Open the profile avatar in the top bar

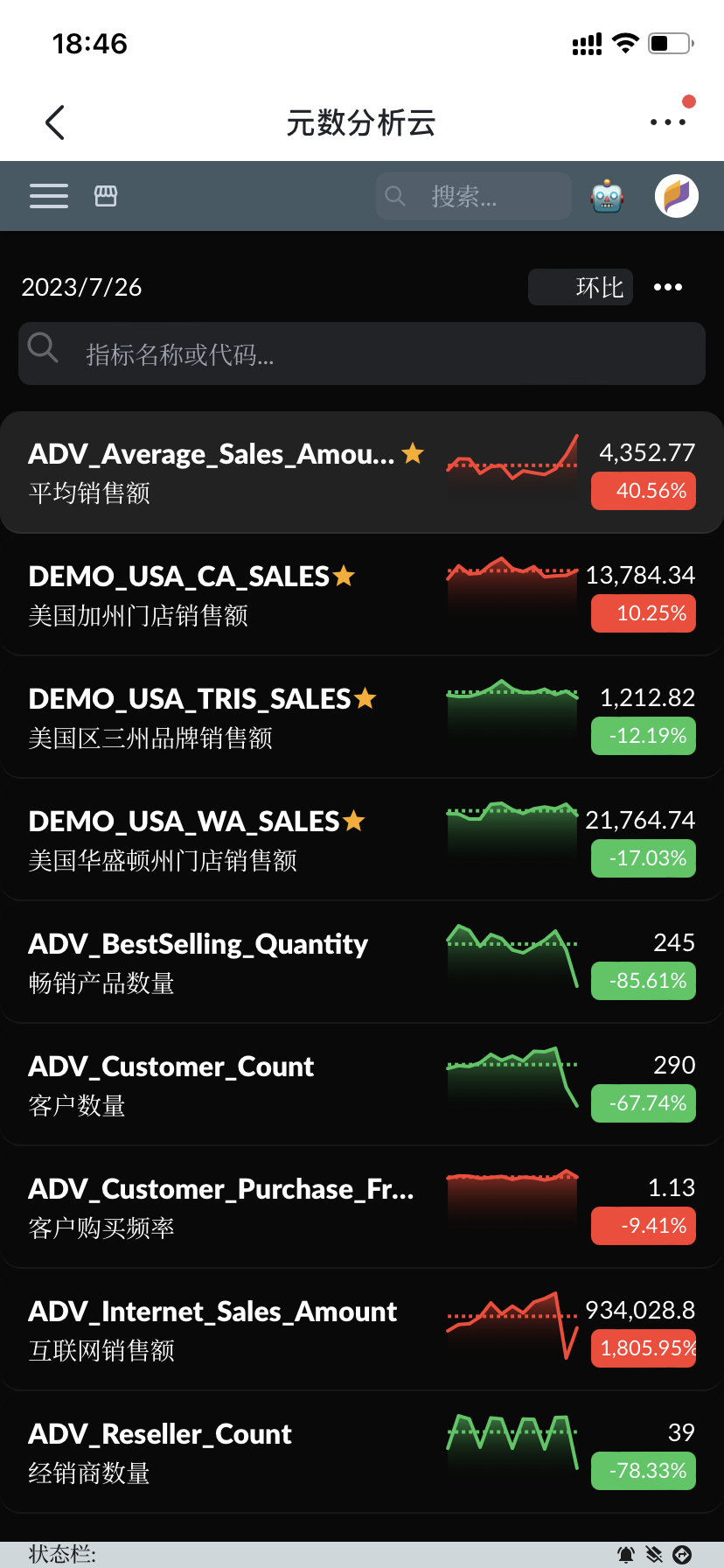[675, 195]
